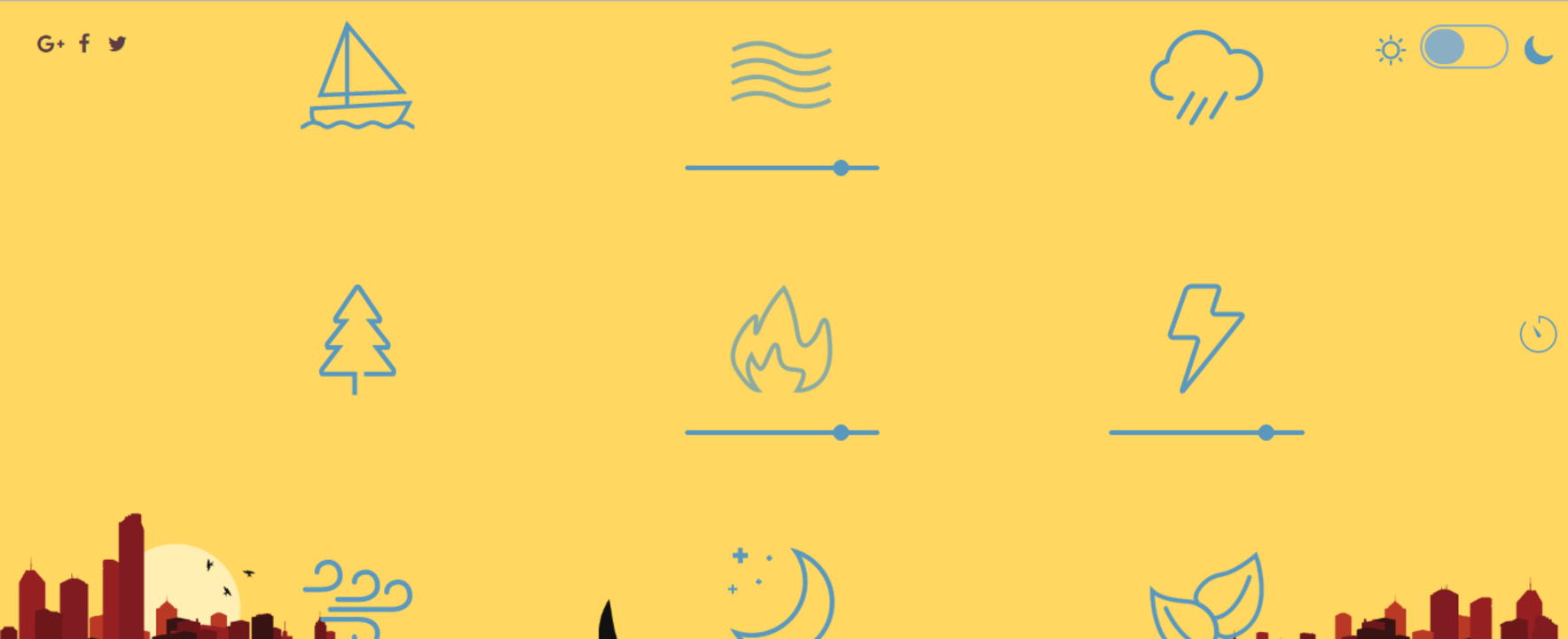Toggle the day/night mode switch

[1463, 48]
